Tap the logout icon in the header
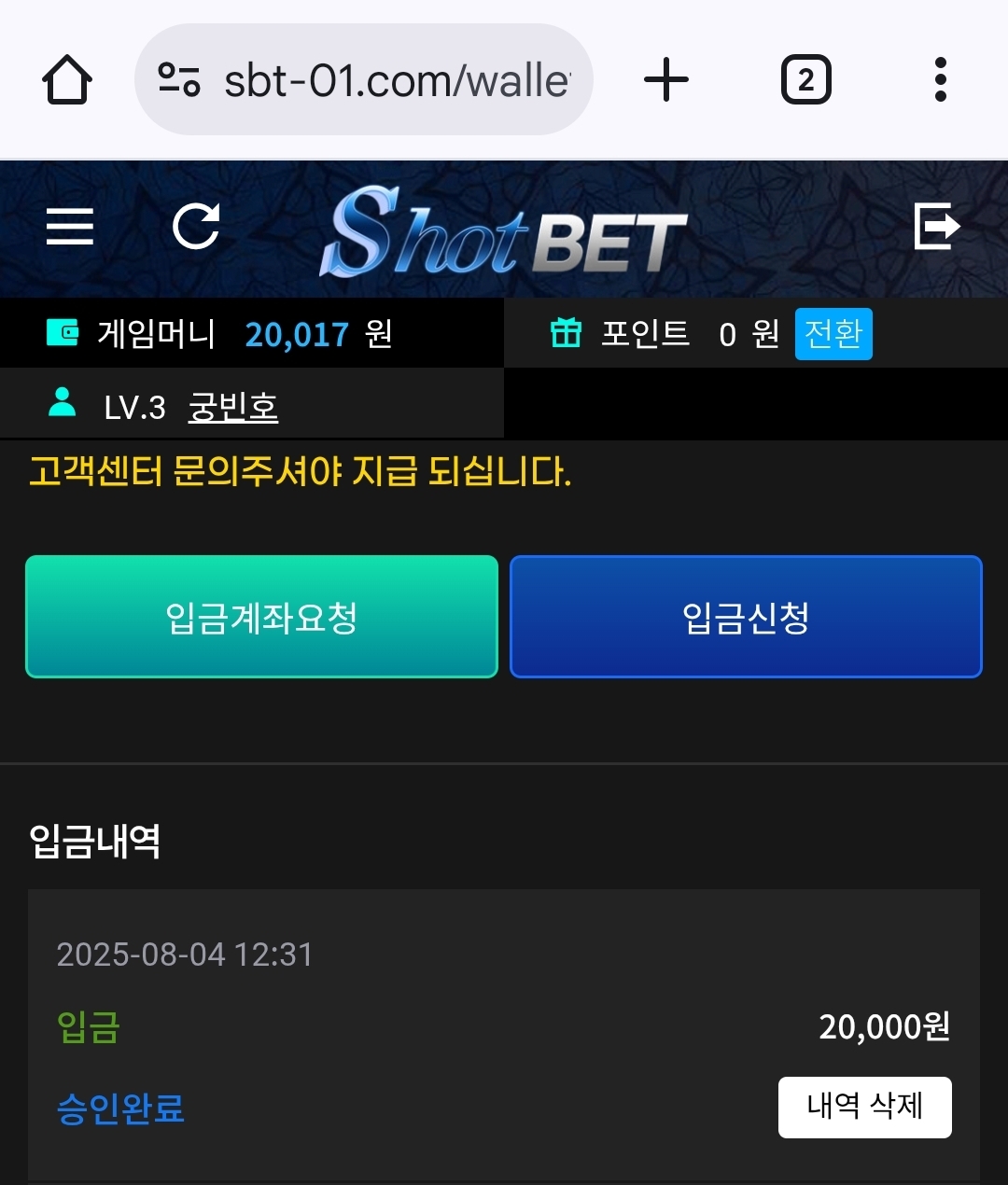 point(936,227)
